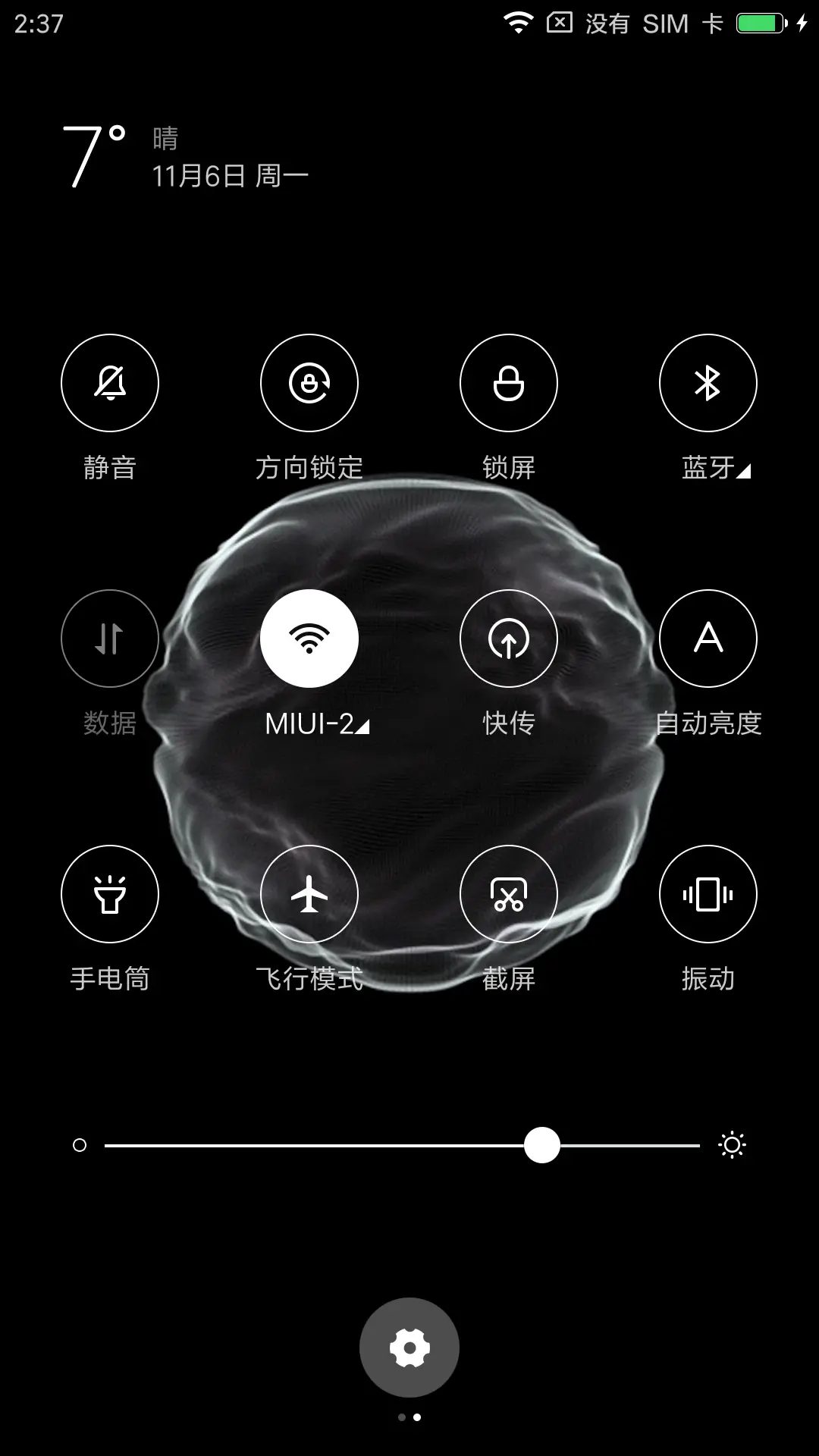Tap the 锁屏 lock screen icon
The width and height of the screenshot is (819, 1456).
point(509,383)
